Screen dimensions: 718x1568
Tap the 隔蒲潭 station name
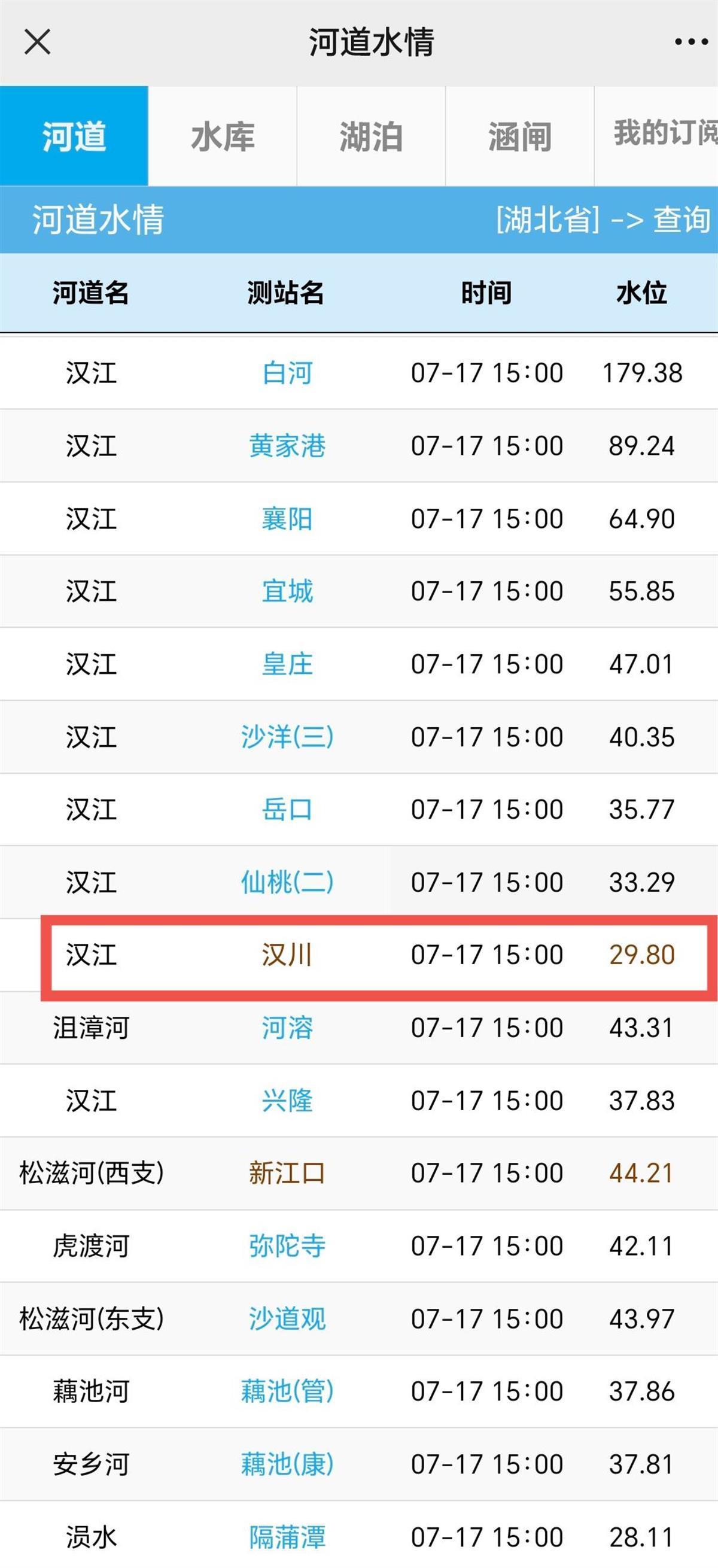[x=287, y=1537]
